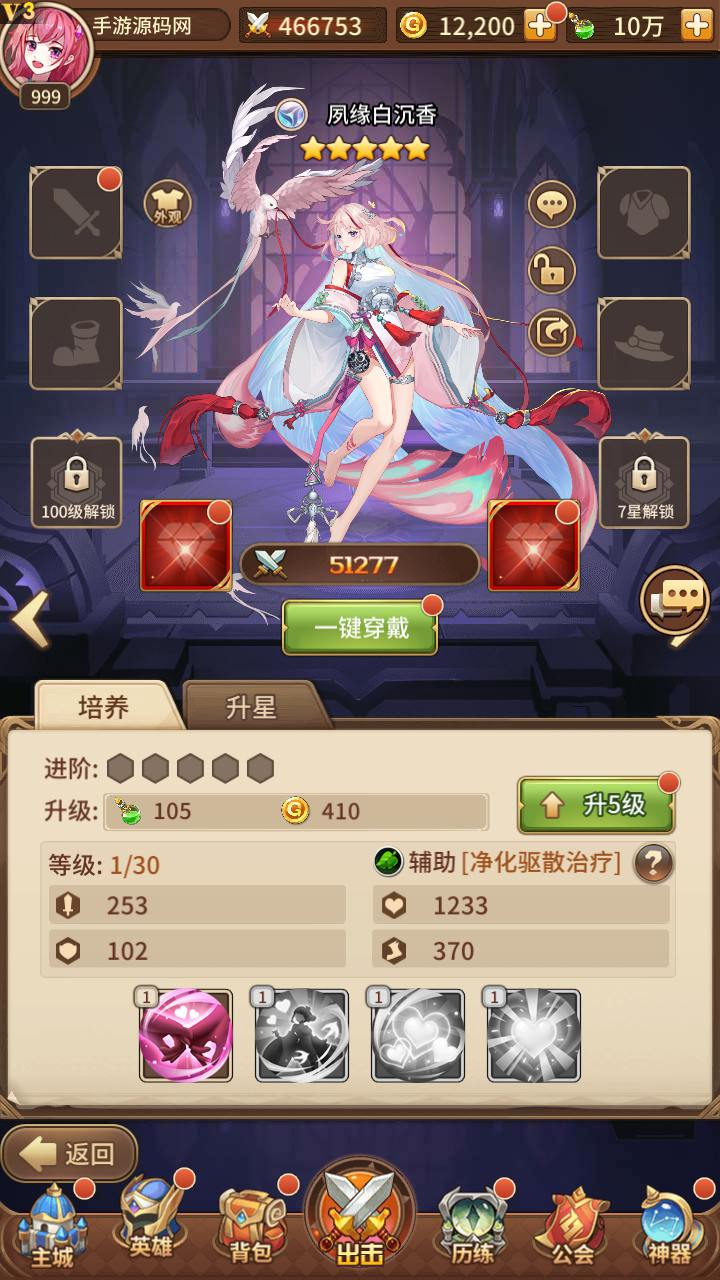The width and height of the screenshot is (720, 1280).
Task: Toggle the hero lock icon
Action: 552,269
